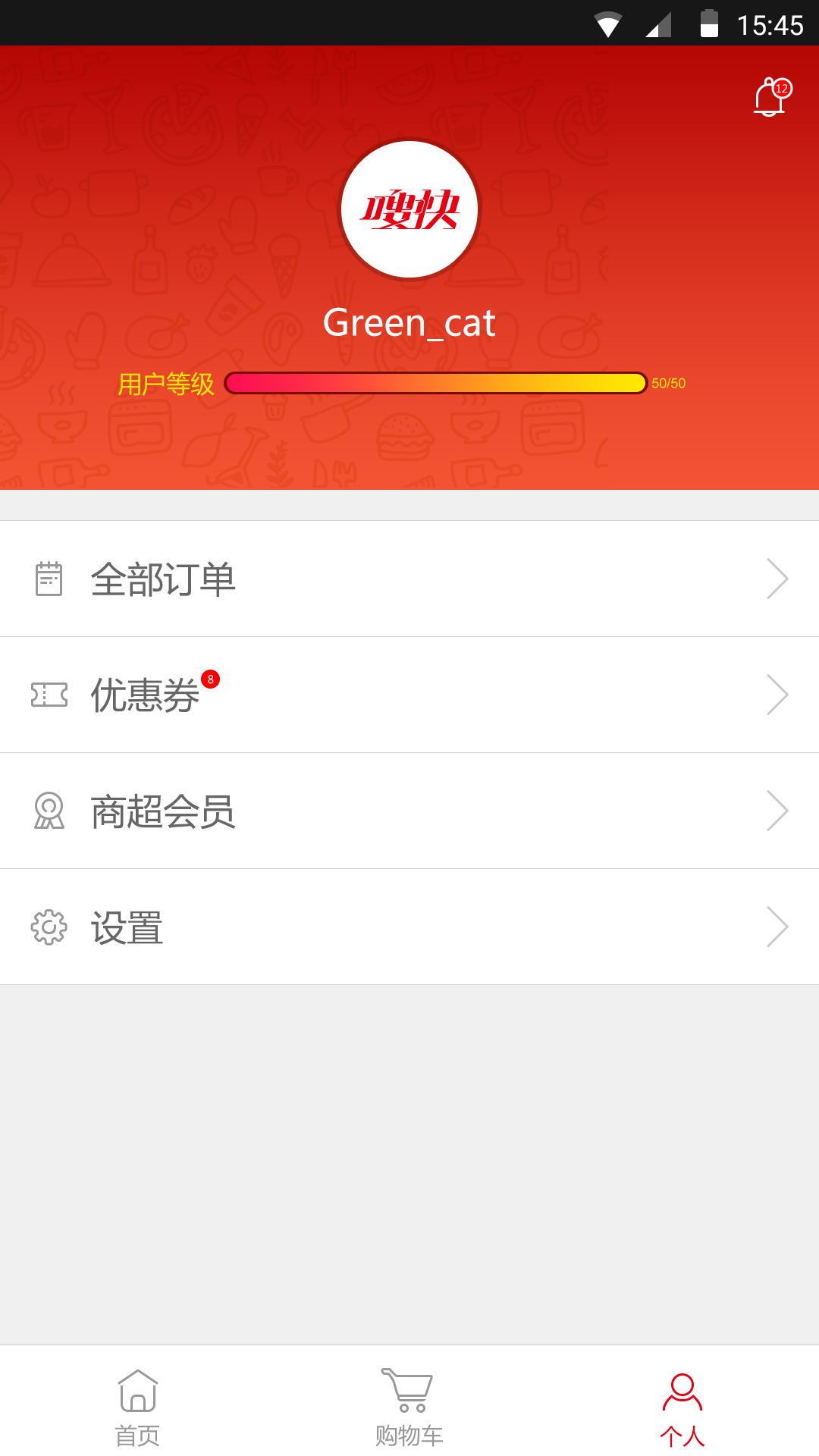The height and width of the screenshot is (1456, 819).
Task: Switch to the 首页 home tab
Action: pyautogui.click(x=137, y=1407)
